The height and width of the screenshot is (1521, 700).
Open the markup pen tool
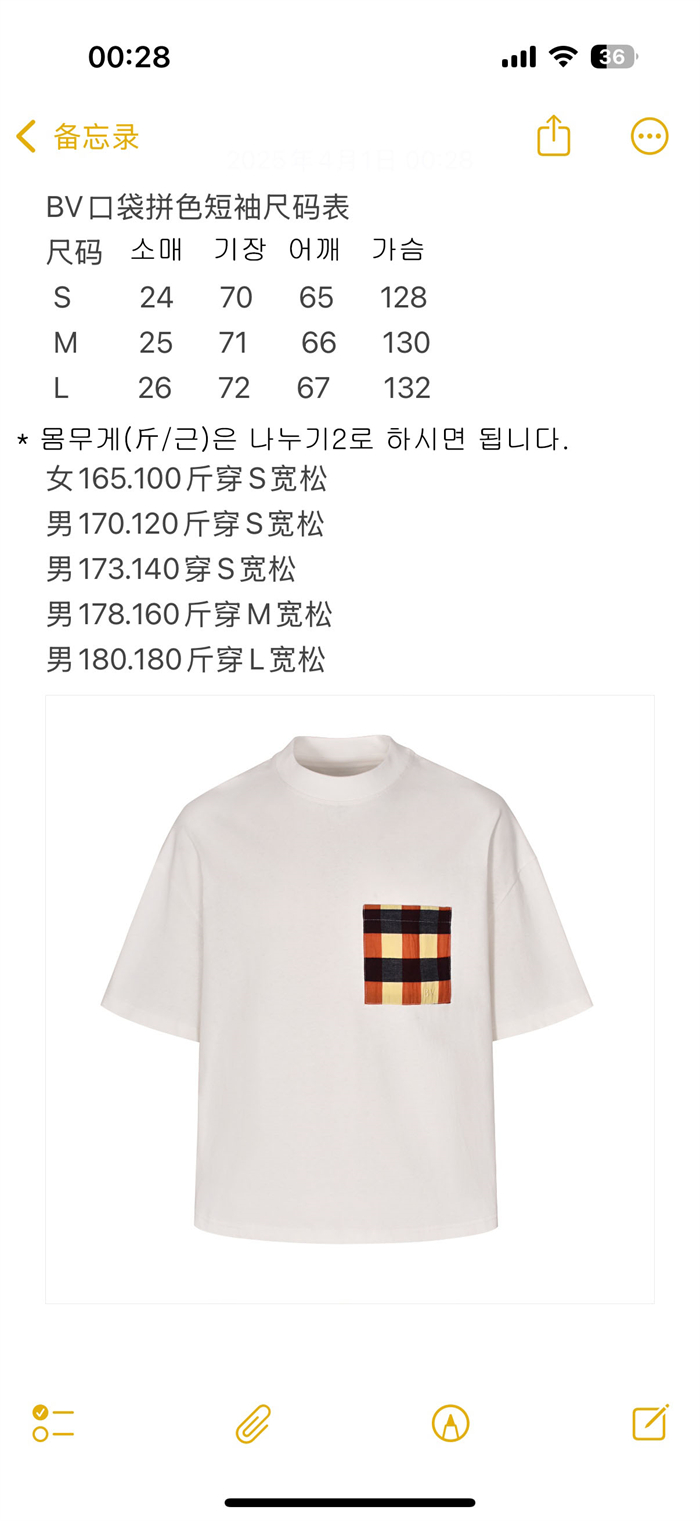click(450, 1423)
